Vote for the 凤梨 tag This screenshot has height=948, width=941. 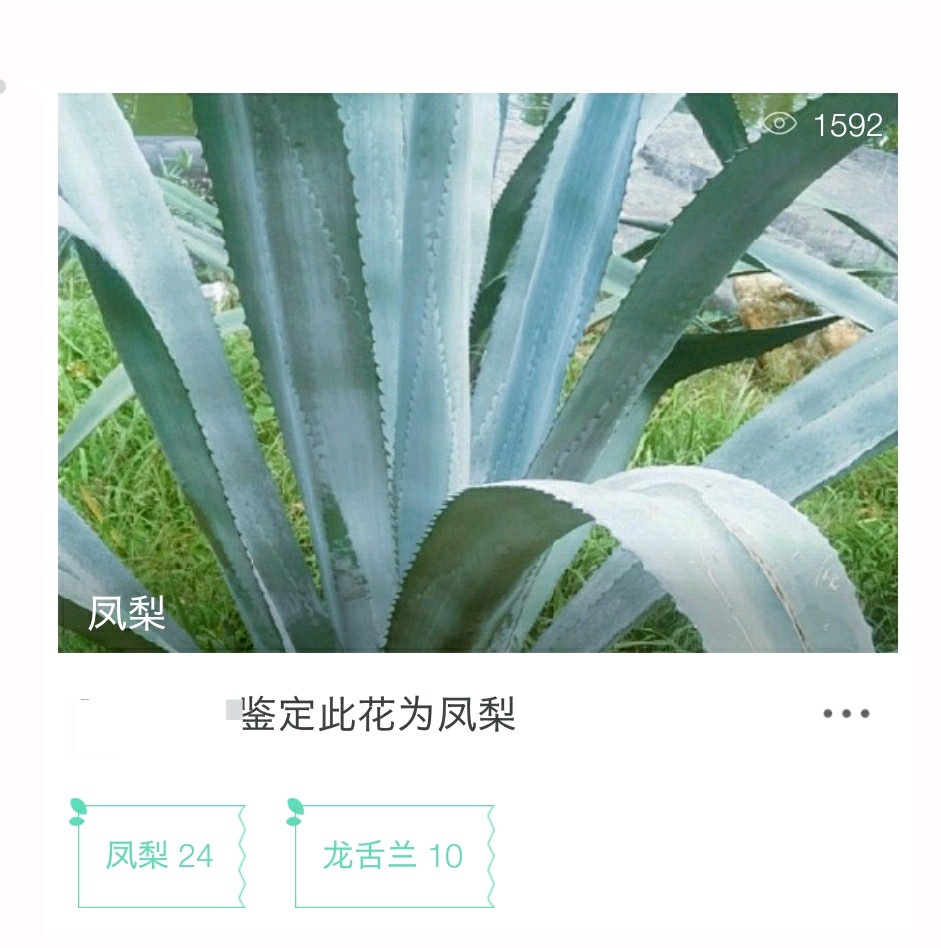[x=160, y=856]
